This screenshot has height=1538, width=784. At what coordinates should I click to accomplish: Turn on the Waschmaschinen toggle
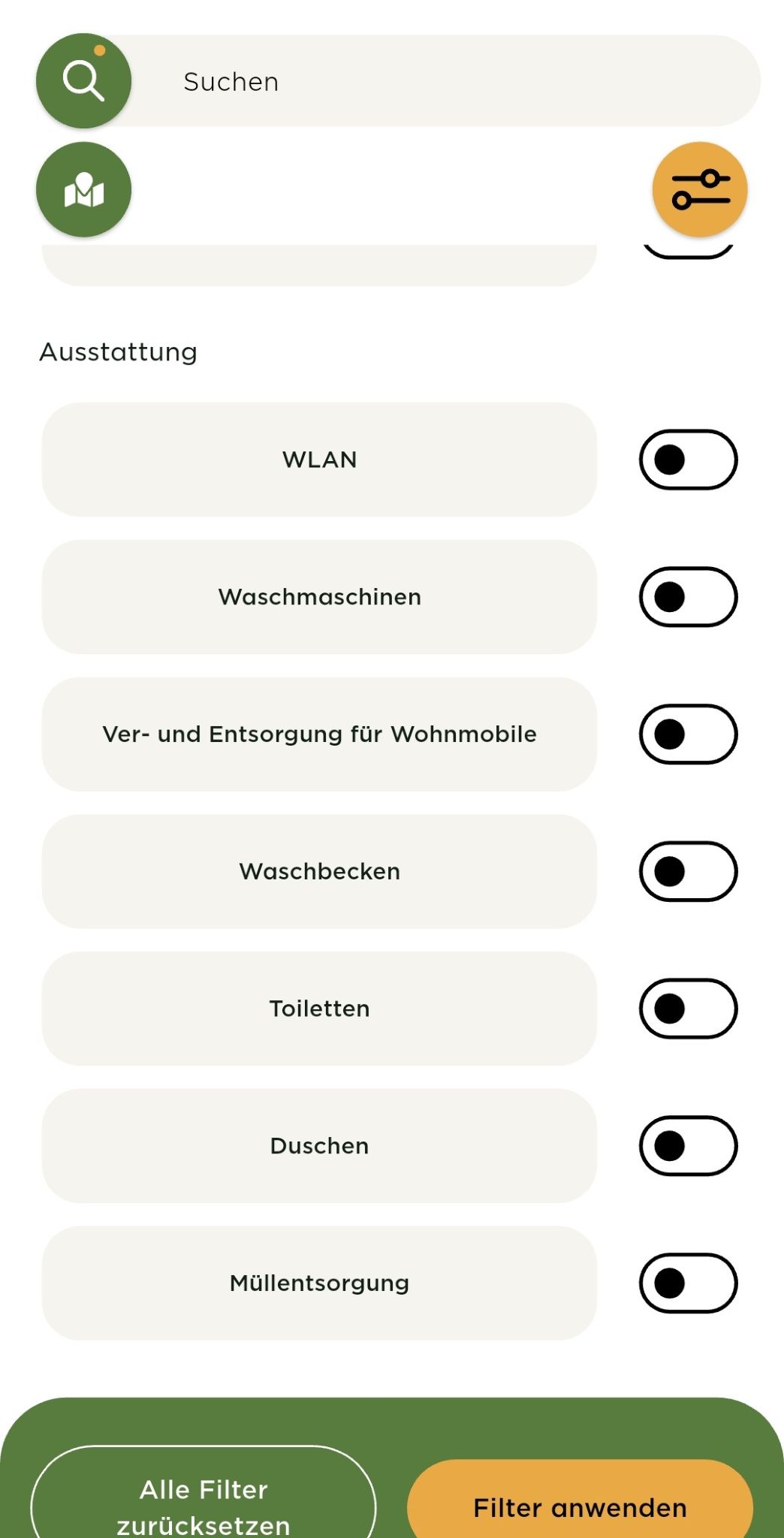tap(688, 597)
